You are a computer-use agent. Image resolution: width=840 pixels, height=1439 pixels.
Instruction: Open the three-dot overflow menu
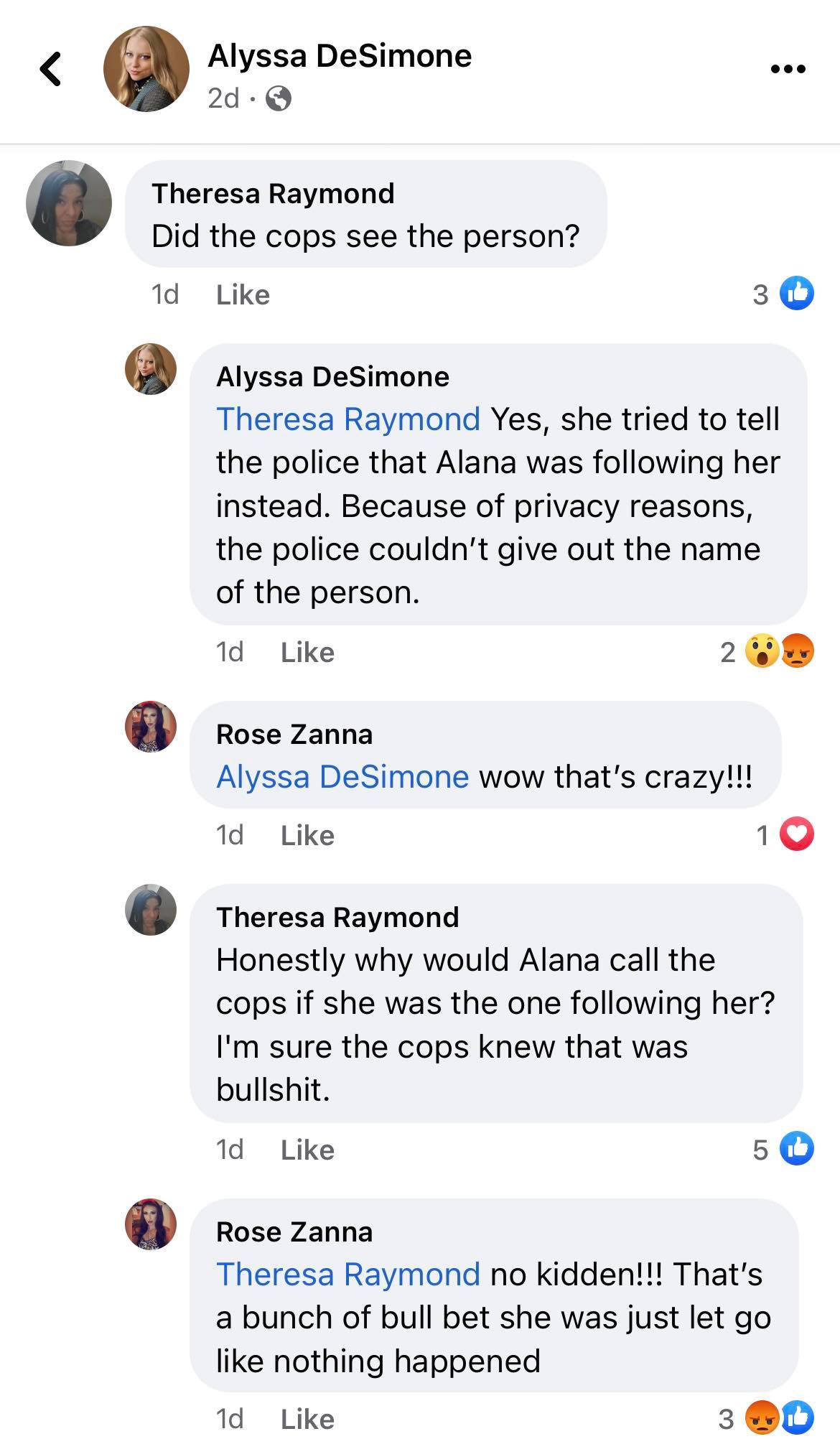pos(788,70)
